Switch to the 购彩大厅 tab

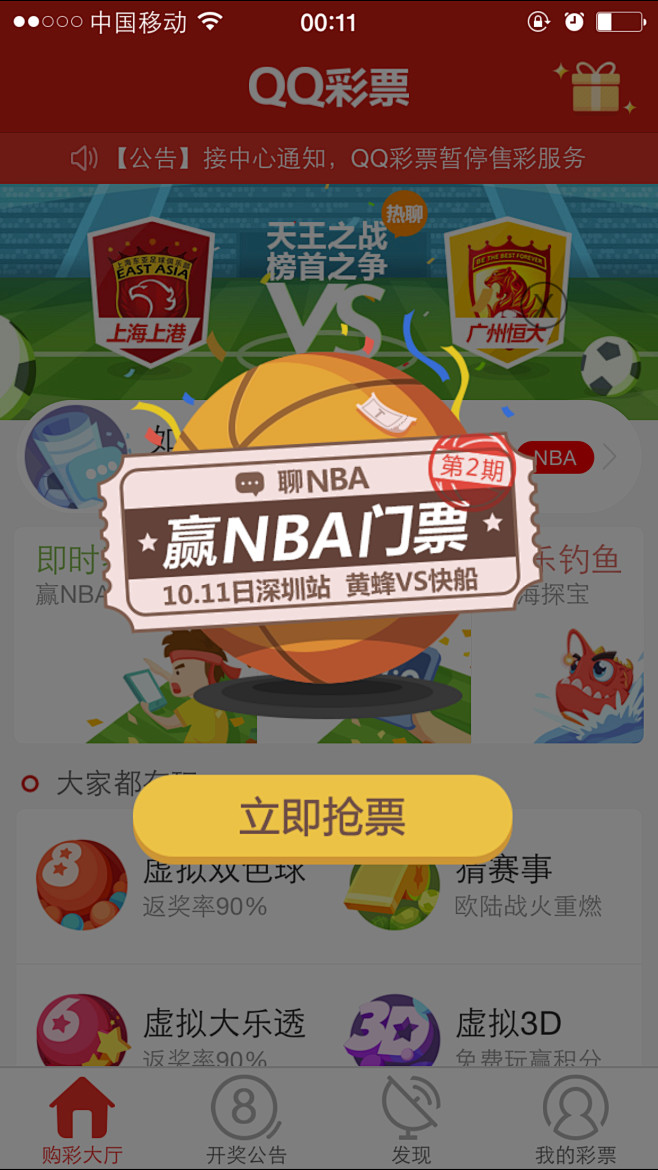pyautogui.click(x=82, y=1120)
